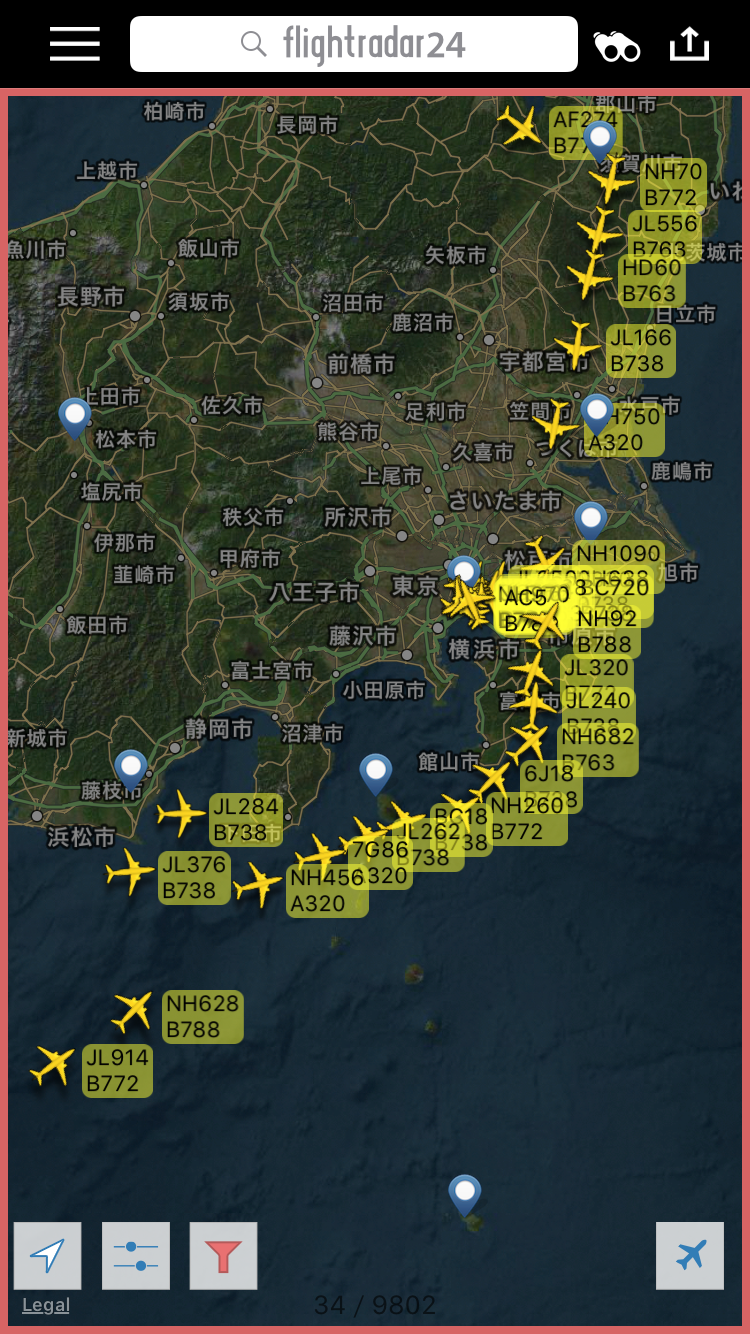Select flight JL914 on the map
This screenshot has height=1334, width=750.
tap(53, 1064)
